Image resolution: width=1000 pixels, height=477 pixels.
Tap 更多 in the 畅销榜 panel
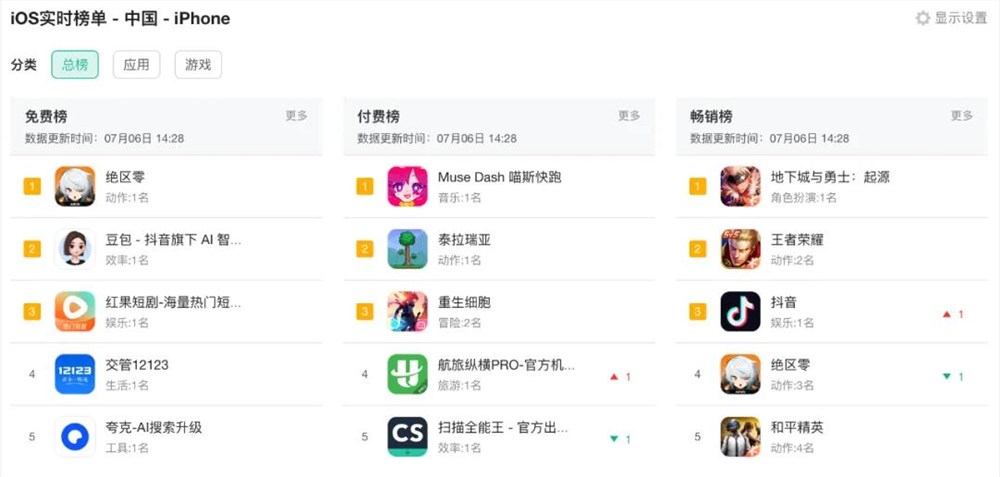click(x=961, y=116)
